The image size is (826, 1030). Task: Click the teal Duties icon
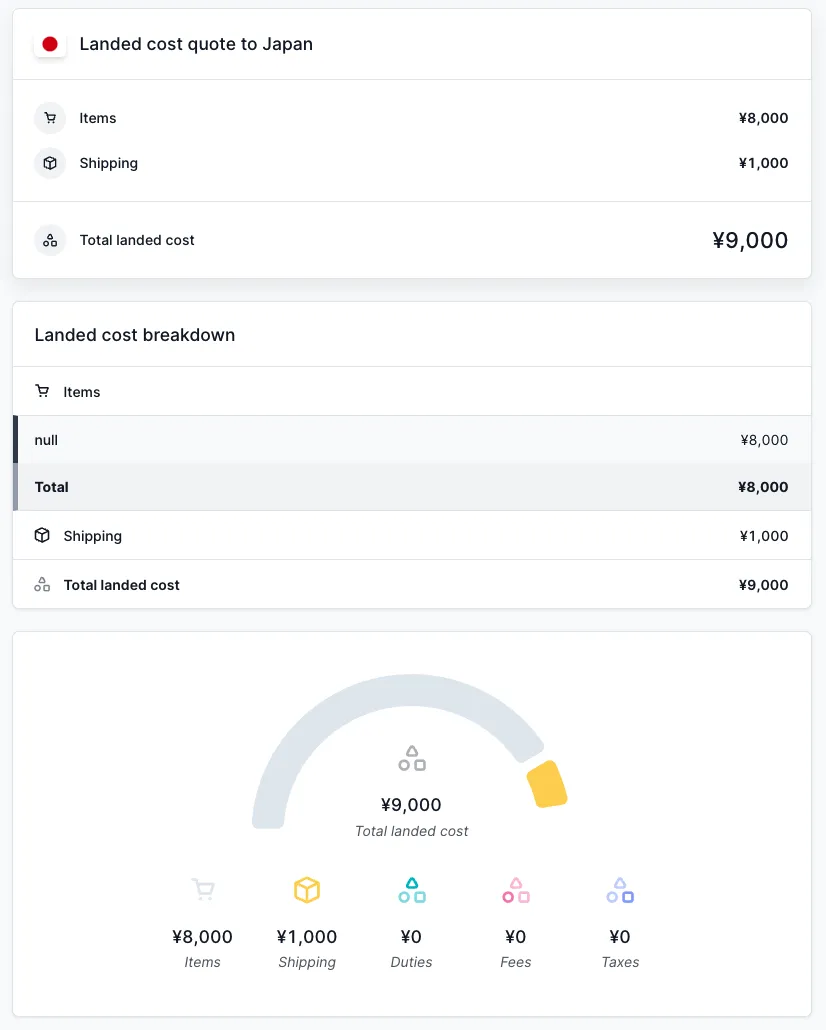point(411,889)
